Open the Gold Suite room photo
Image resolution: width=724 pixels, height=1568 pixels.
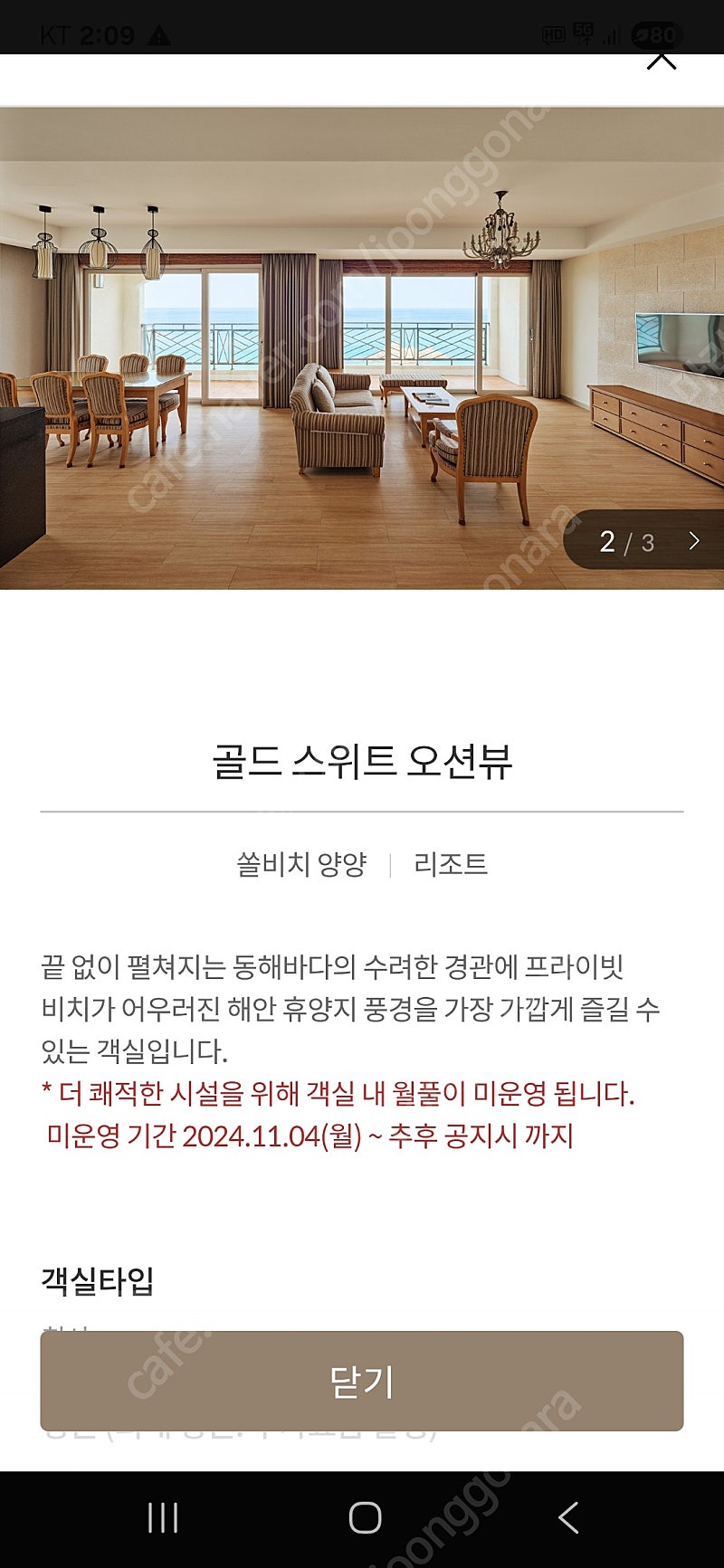click(x=362, y=348)
